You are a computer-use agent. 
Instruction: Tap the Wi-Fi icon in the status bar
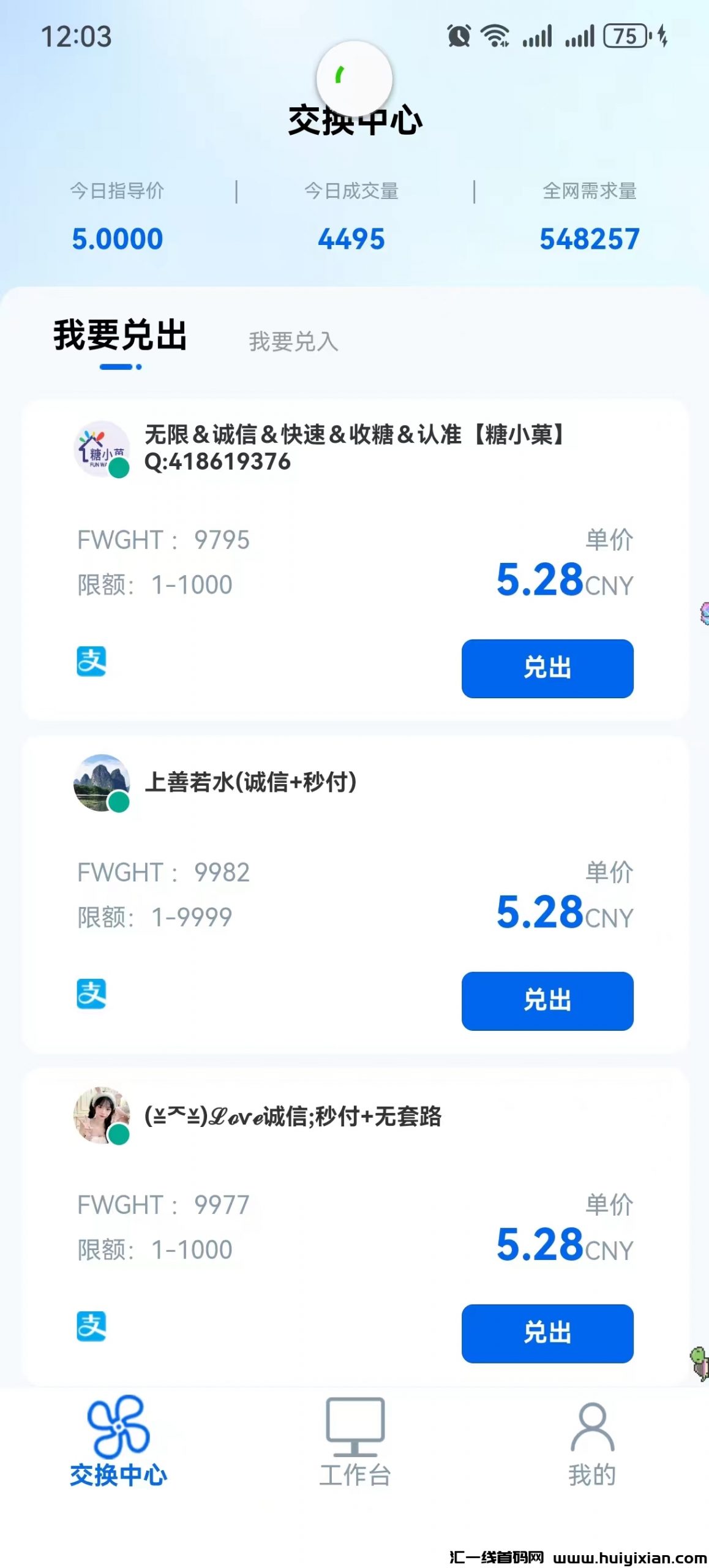(496, 37)
